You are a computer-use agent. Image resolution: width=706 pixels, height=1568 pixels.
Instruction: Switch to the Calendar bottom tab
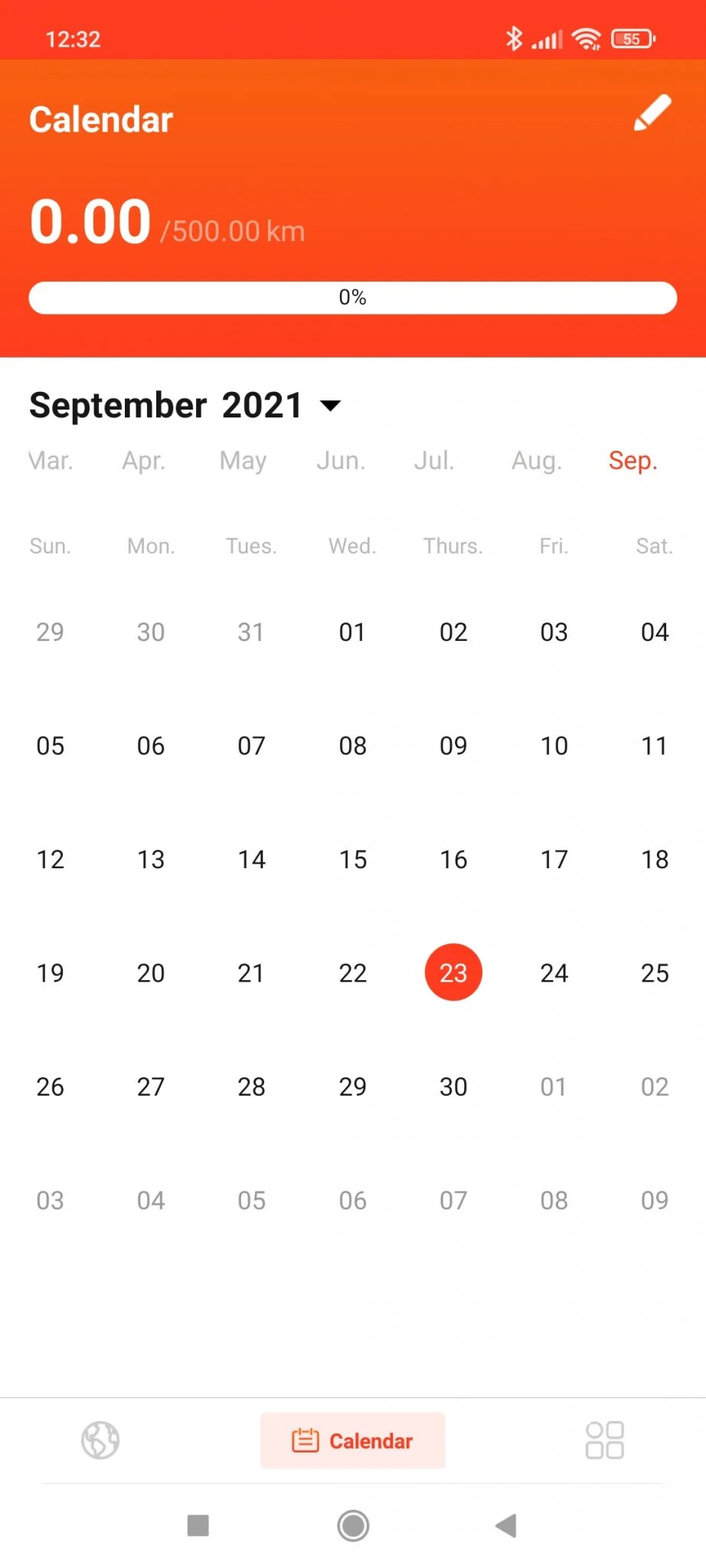tap(353, 1440)
